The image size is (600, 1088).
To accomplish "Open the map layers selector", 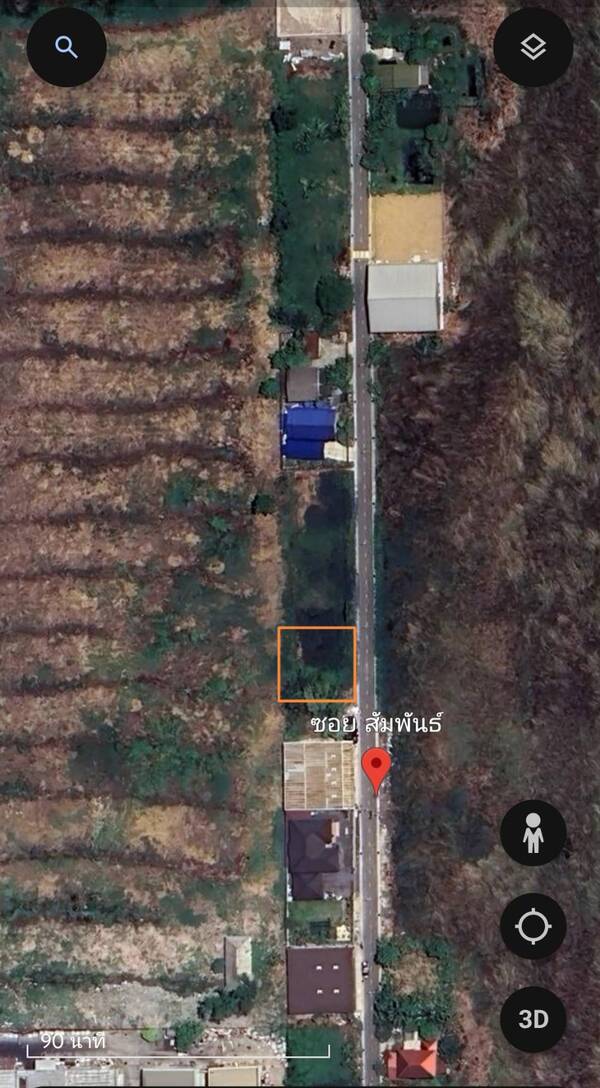I will pos(533,47).
